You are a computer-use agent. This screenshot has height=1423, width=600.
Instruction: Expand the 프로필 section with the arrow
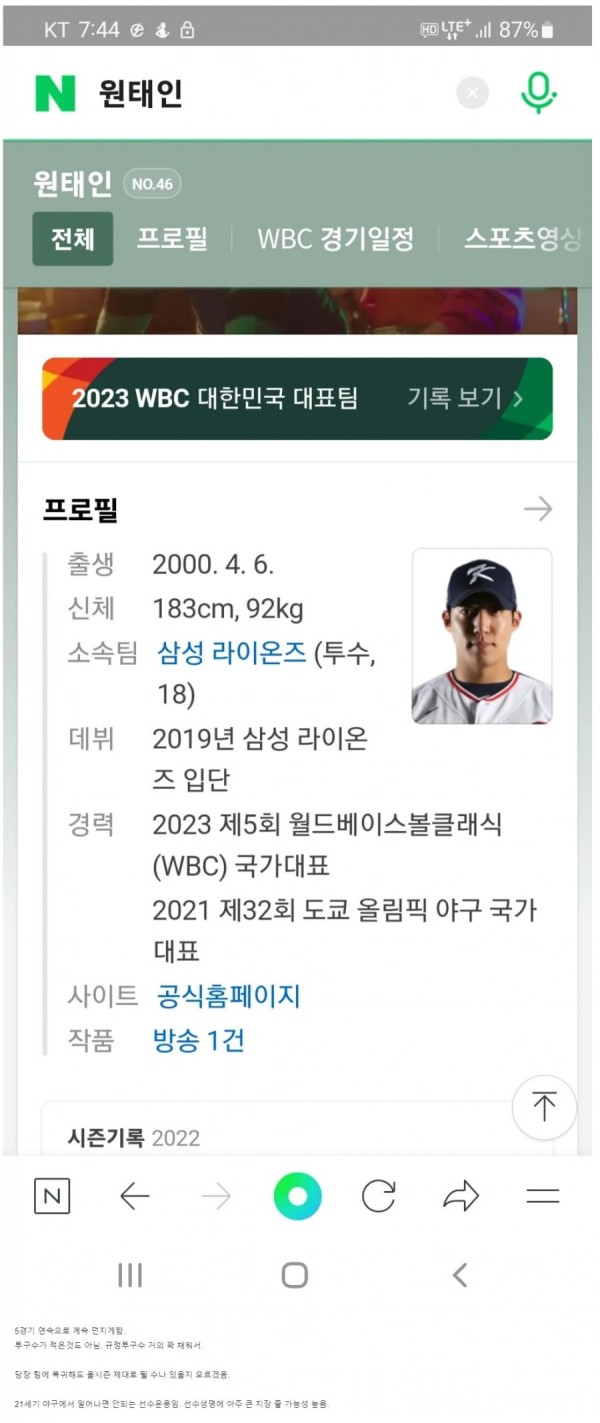(538, 509)
